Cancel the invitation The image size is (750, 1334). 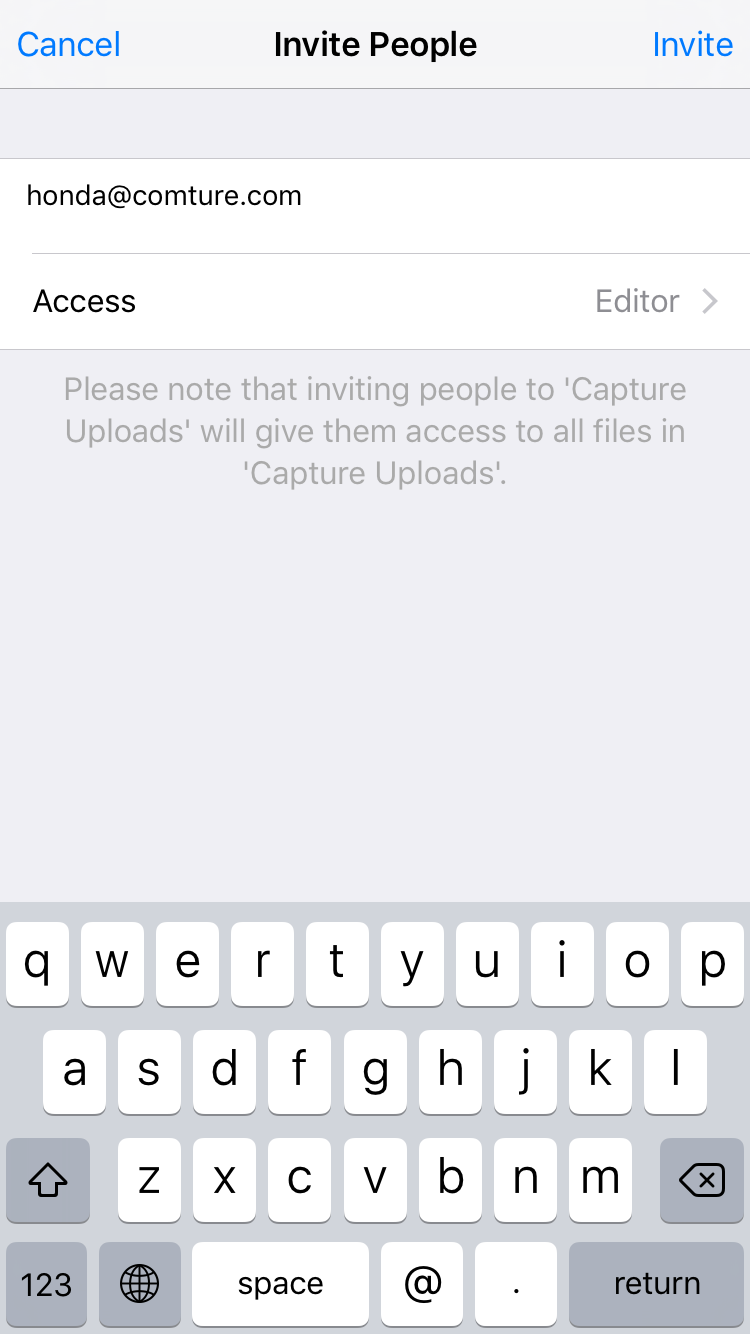tap(69, 44)
